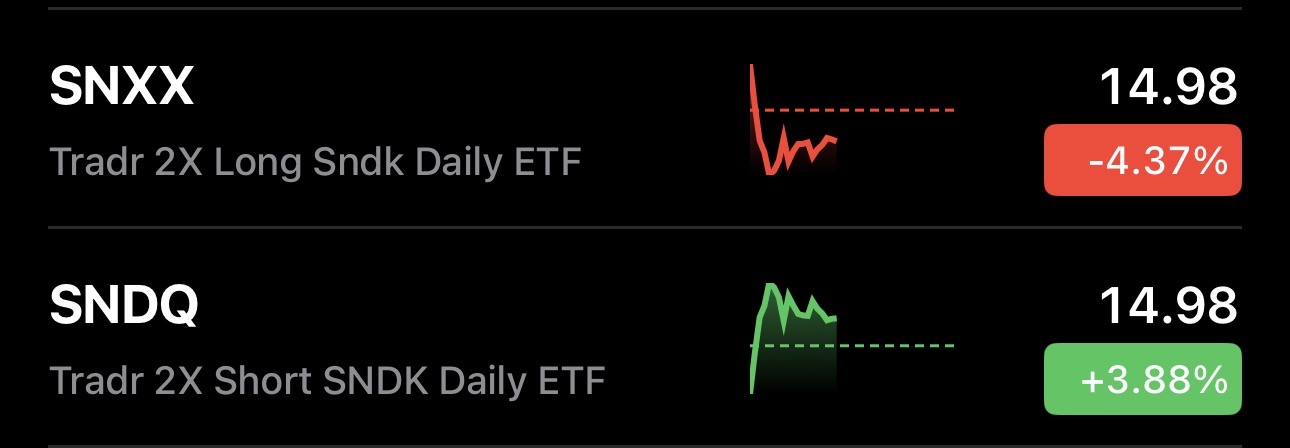This screenshot has height=448, width=1290.
Task: Tap the -4.37% change badge for SNXX
Action: point(1142,160)
